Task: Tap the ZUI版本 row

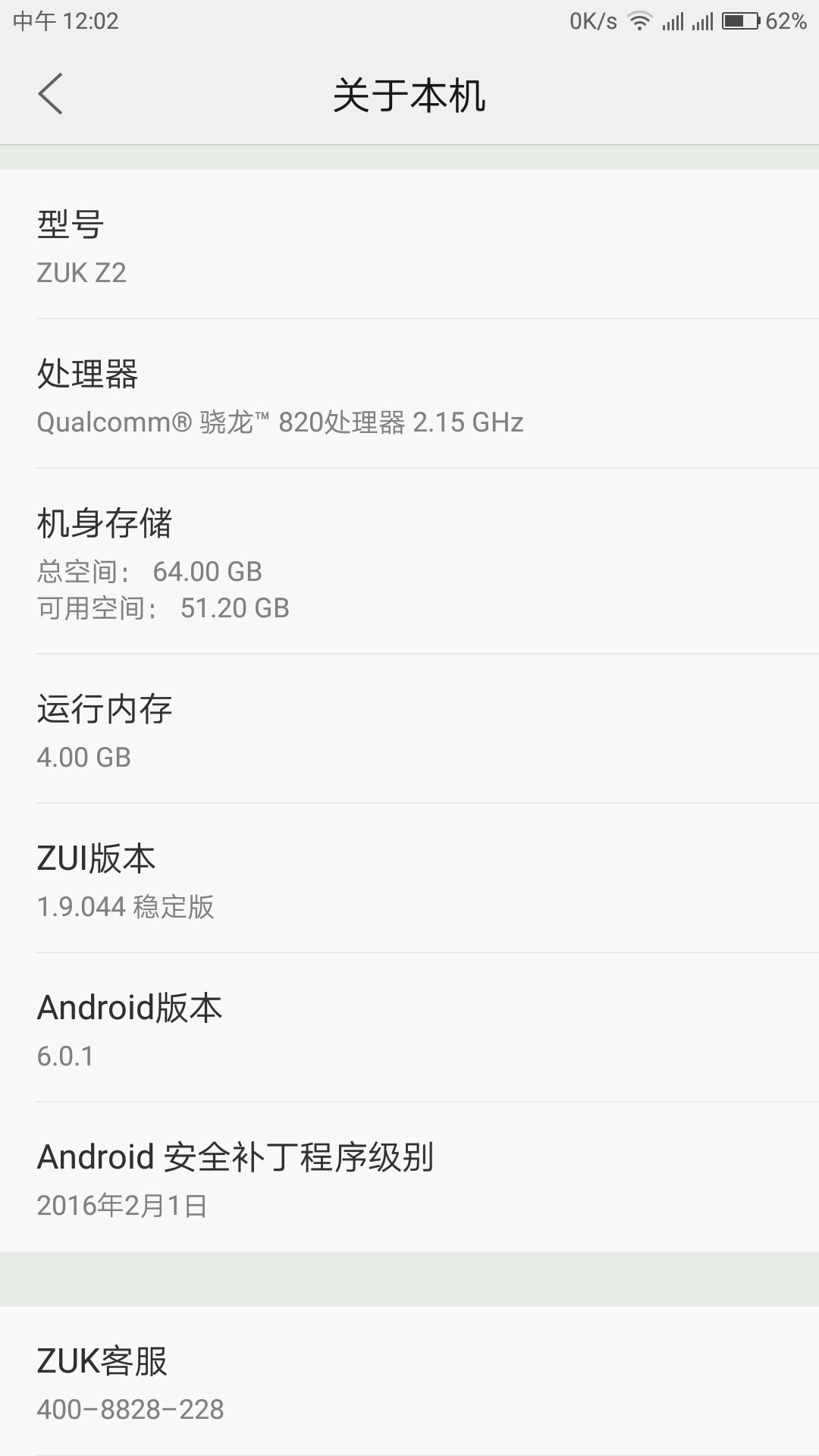Action: pyautogui.click(x=409, y=878)
